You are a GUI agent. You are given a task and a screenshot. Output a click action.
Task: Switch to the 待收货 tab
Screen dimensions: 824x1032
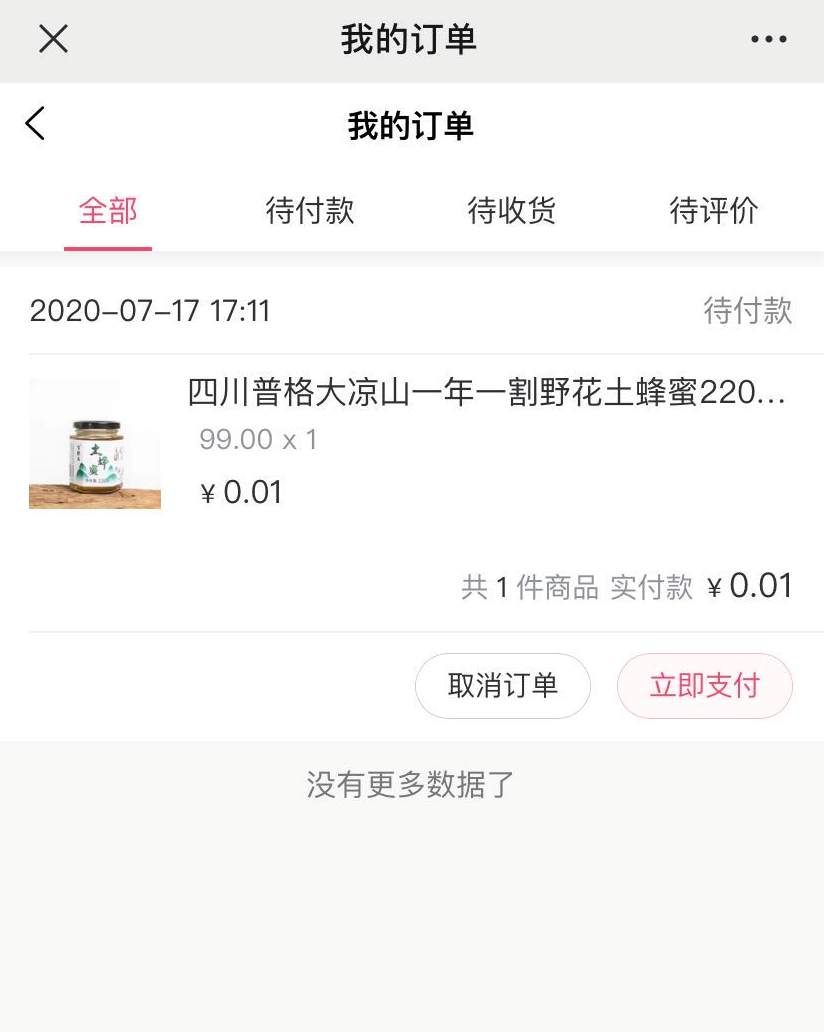pos(512,211)
